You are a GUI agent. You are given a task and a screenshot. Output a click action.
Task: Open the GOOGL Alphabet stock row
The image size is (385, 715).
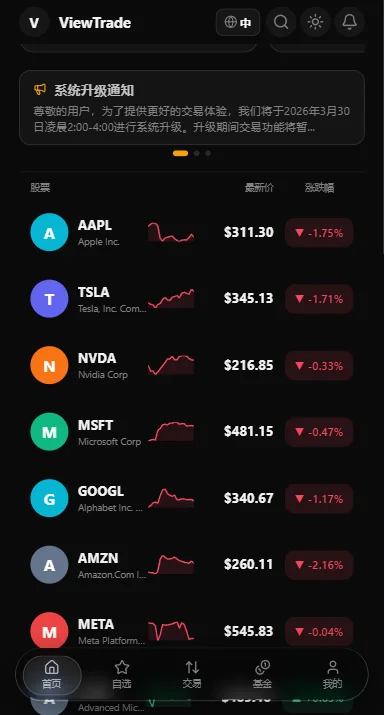point(192,498)
